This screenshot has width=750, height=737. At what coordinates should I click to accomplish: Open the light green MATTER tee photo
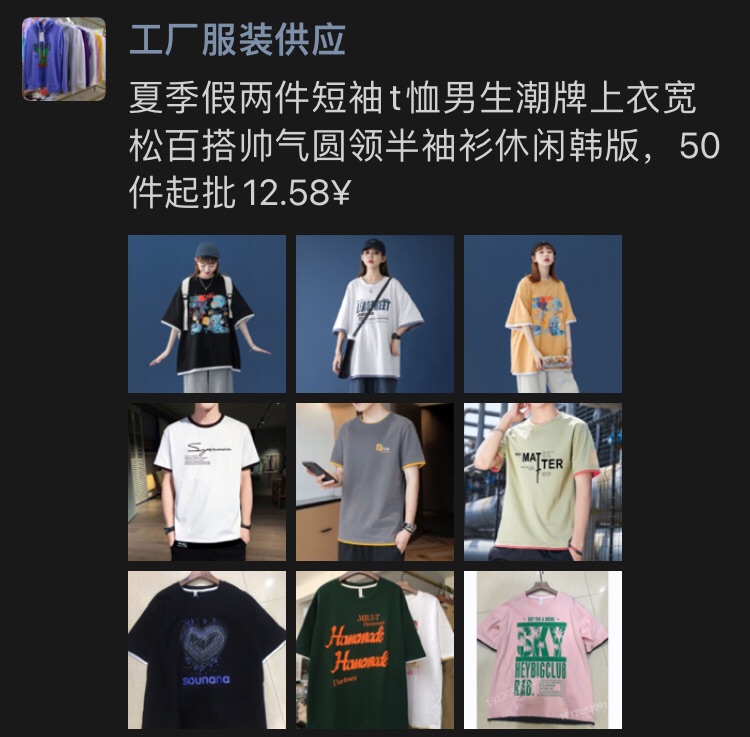point(543,482)
